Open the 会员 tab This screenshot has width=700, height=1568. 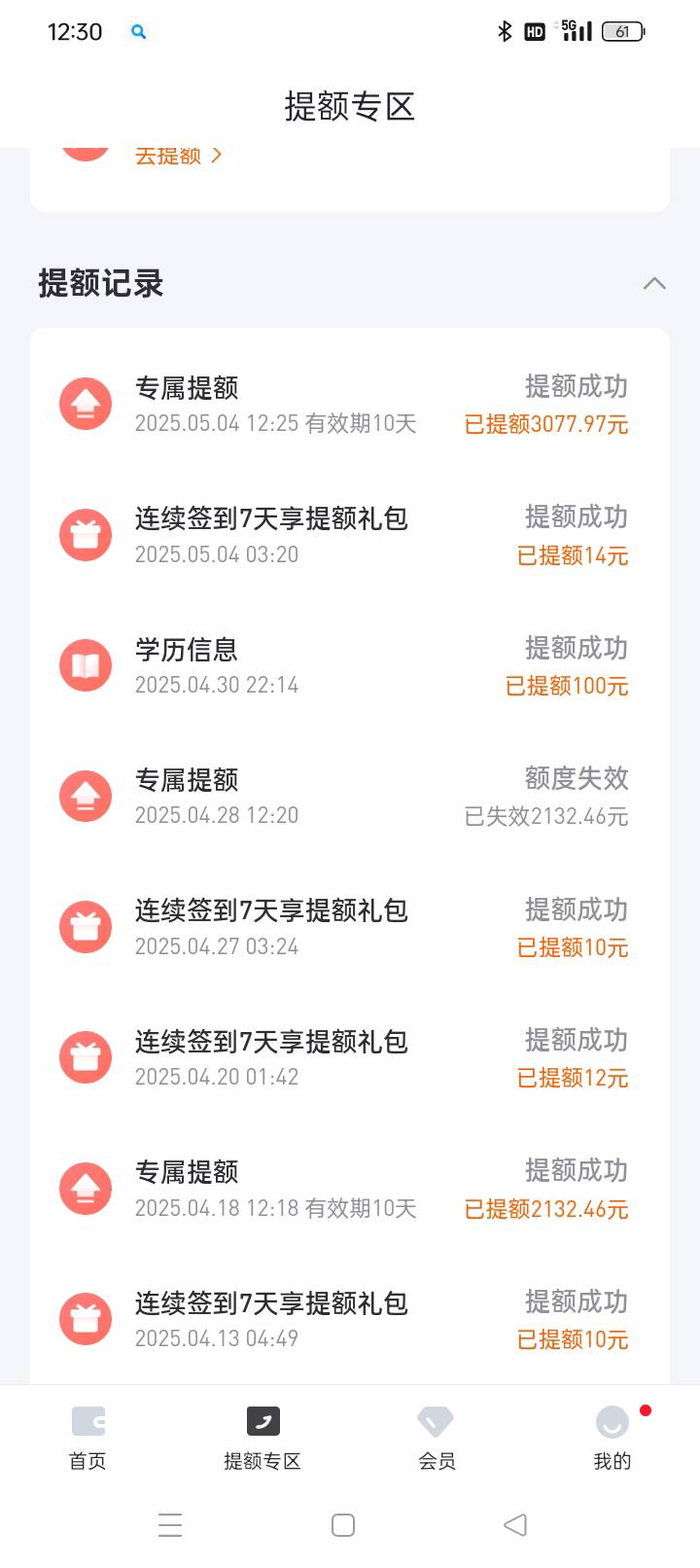click(437, 1439)
